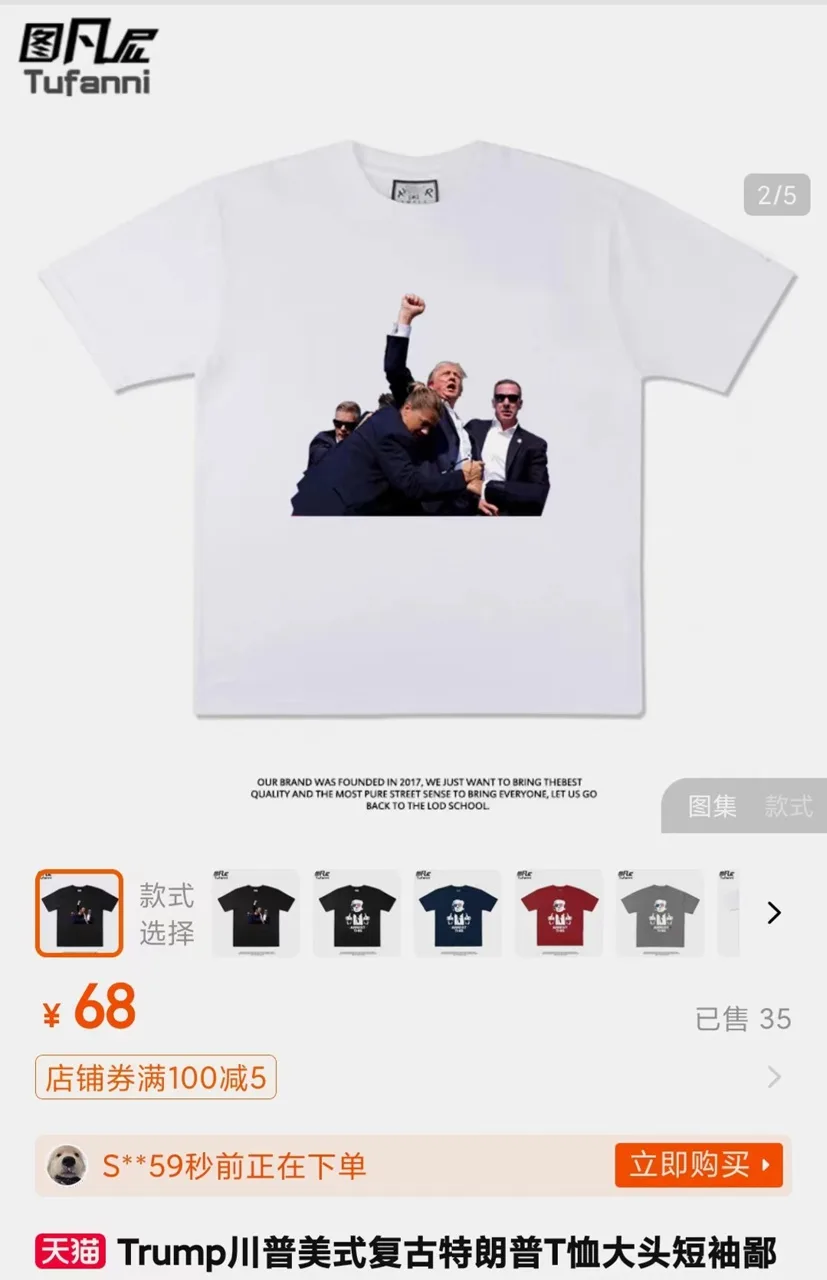827x1280 pixels.
Task: Select the 图集 gallery tab
Action: pos(712,806)
